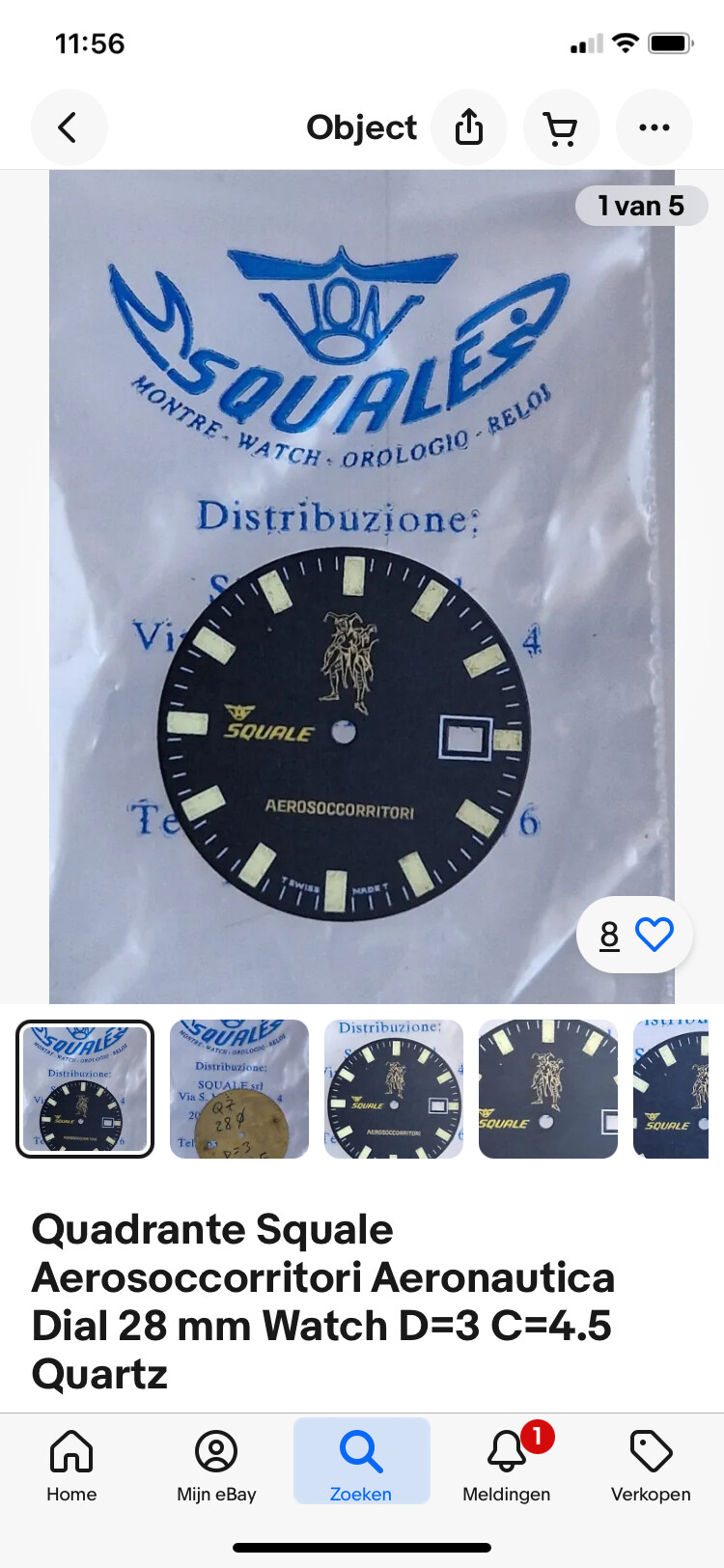Switch to the Verkopen tab
Screen dimensions: 724x1568
[x=651, y=1466]
